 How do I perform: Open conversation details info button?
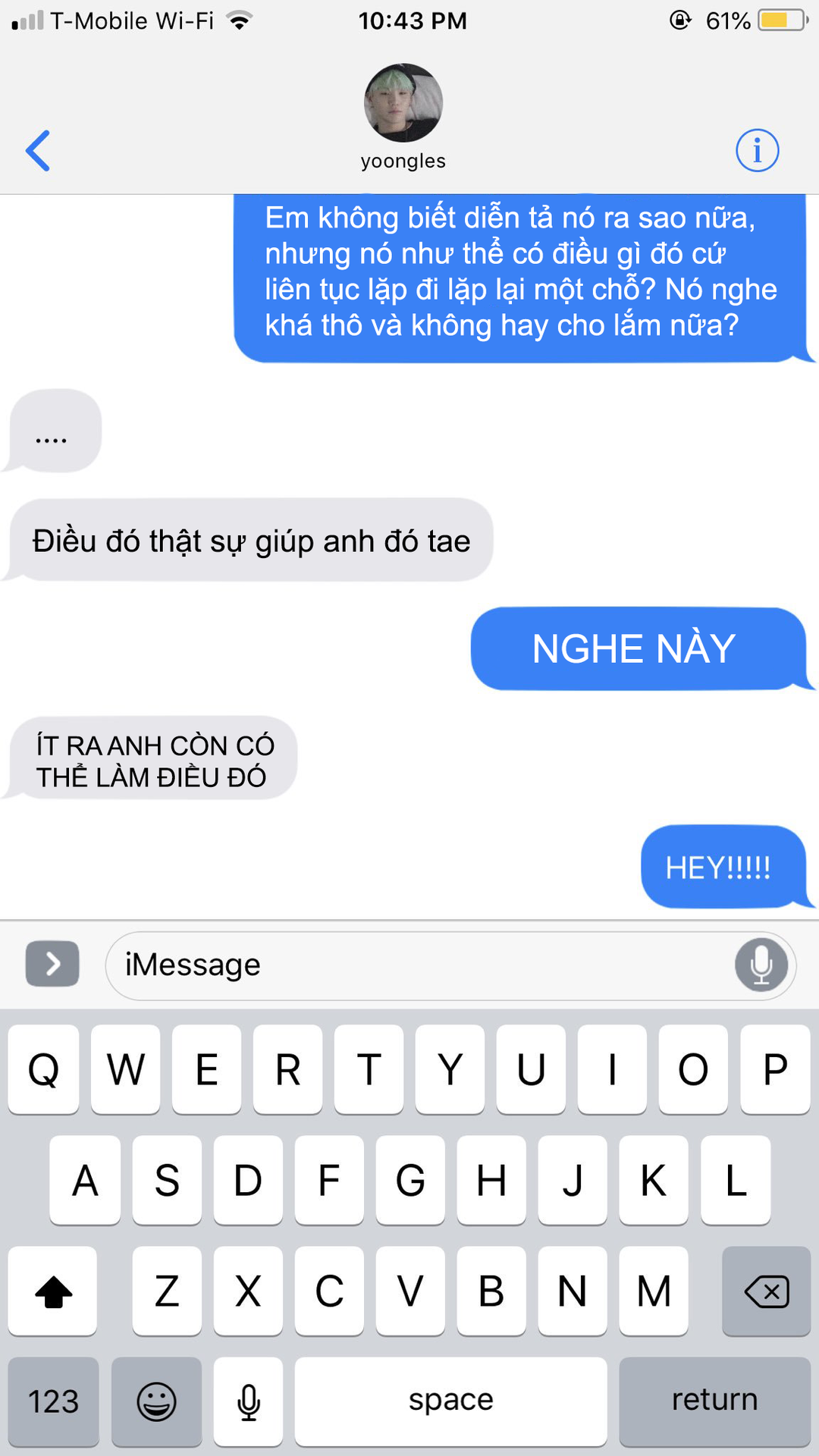[757, 150]
